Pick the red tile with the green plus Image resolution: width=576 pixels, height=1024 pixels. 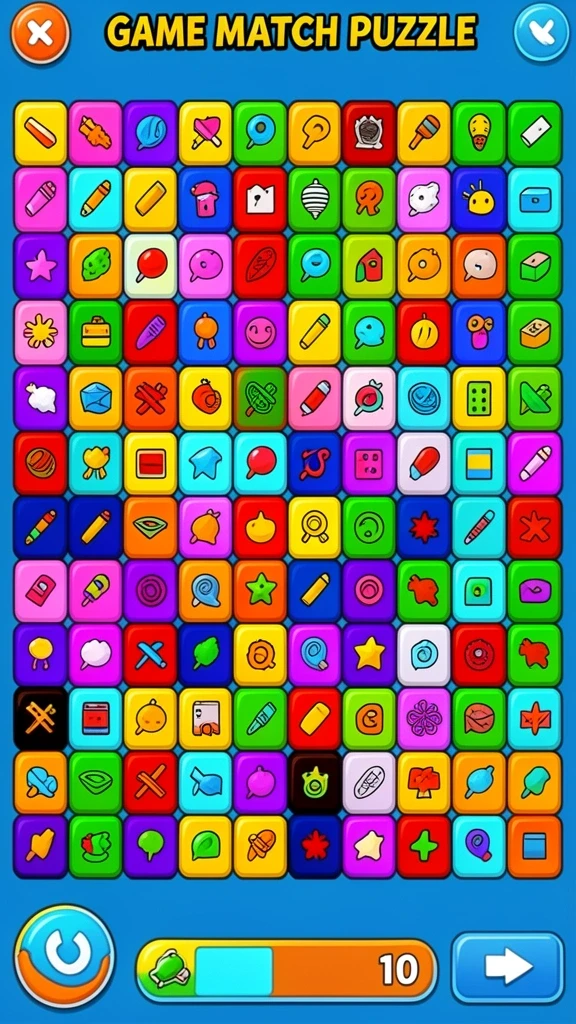[x=424, y=846]
